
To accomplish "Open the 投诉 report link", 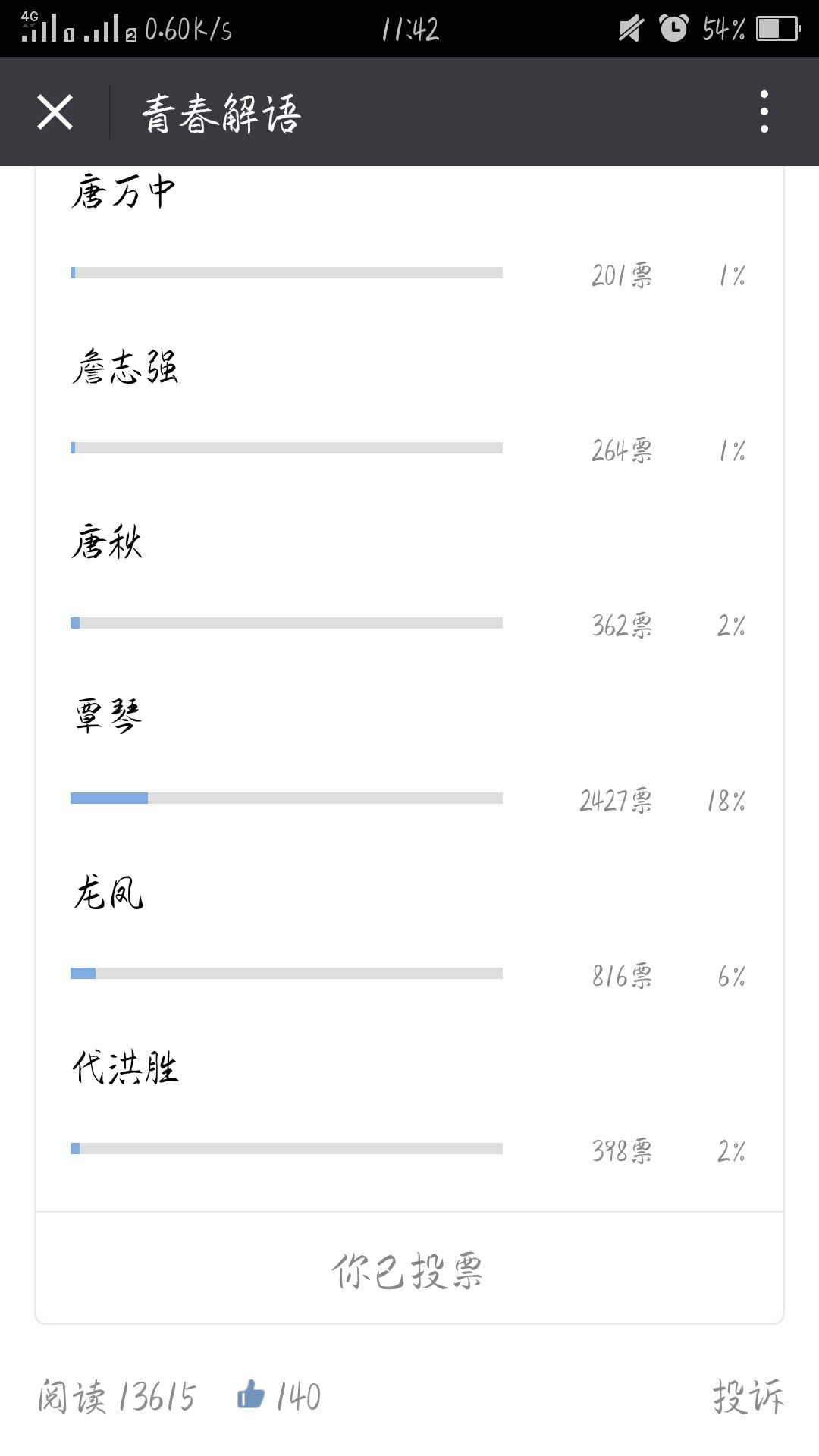I will point(748,1395).
